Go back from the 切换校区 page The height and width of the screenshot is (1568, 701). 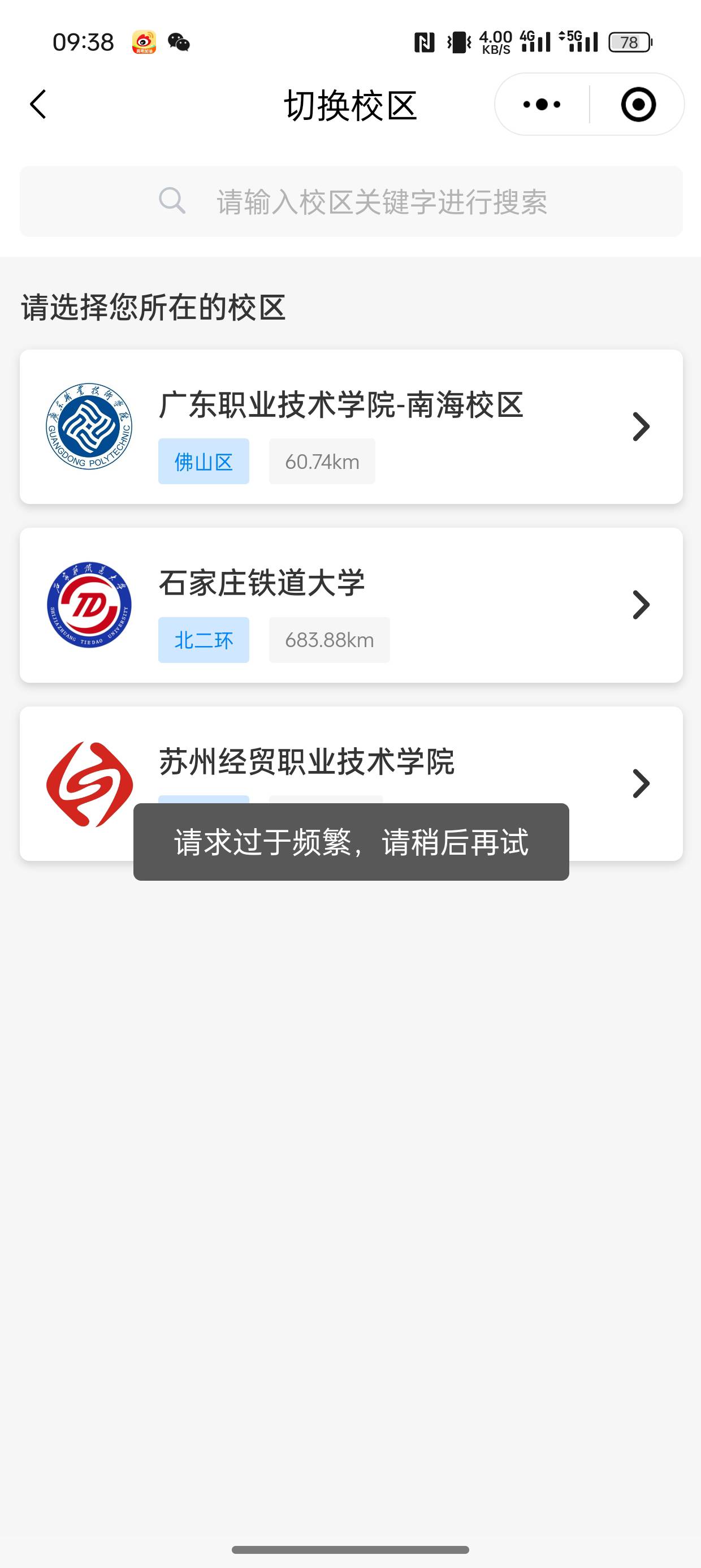pos(38,105)
